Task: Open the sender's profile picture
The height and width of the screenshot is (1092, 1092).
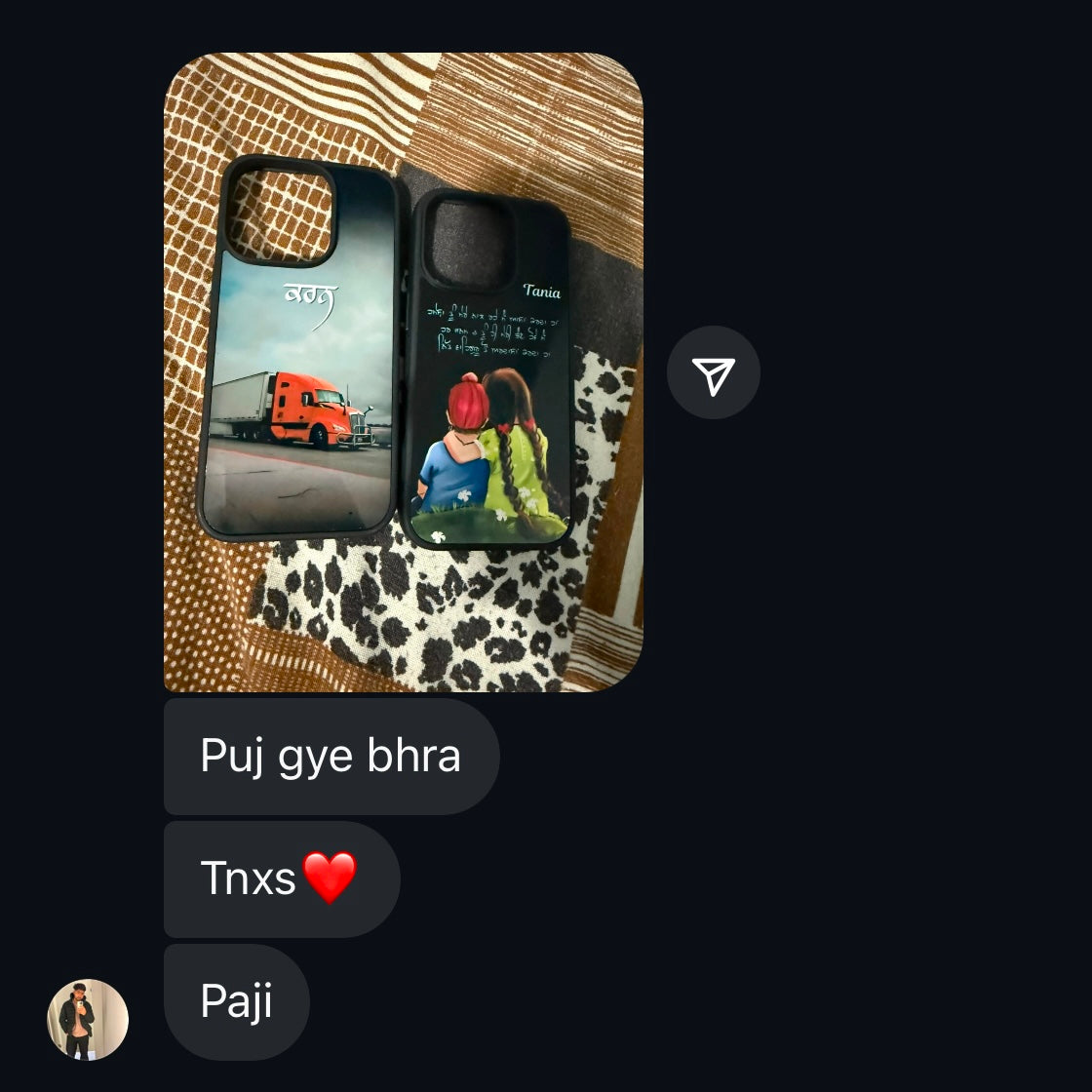Action: [x=88, y=1019]
